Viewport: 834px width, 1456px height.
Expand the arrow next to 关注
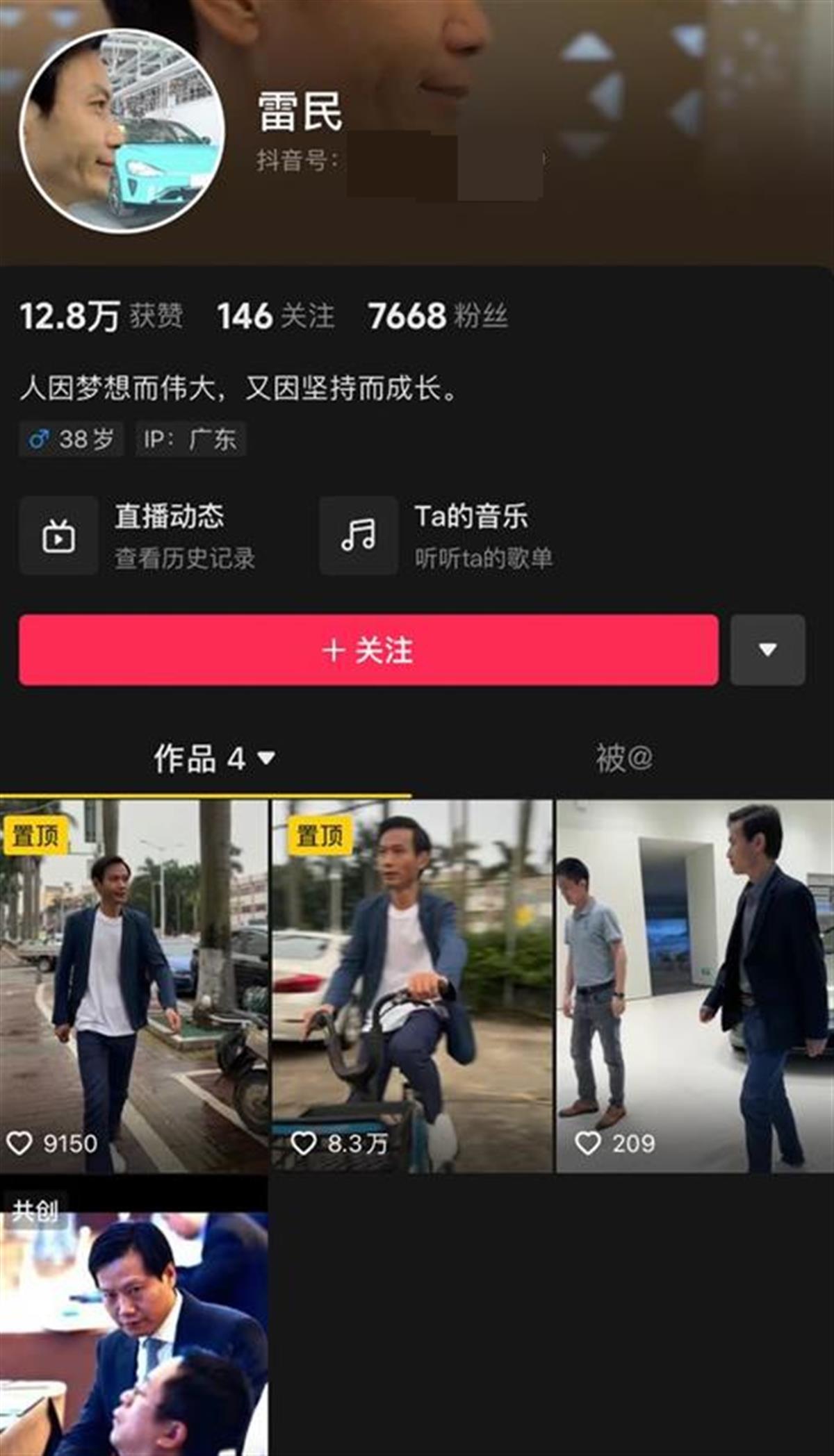767,650
